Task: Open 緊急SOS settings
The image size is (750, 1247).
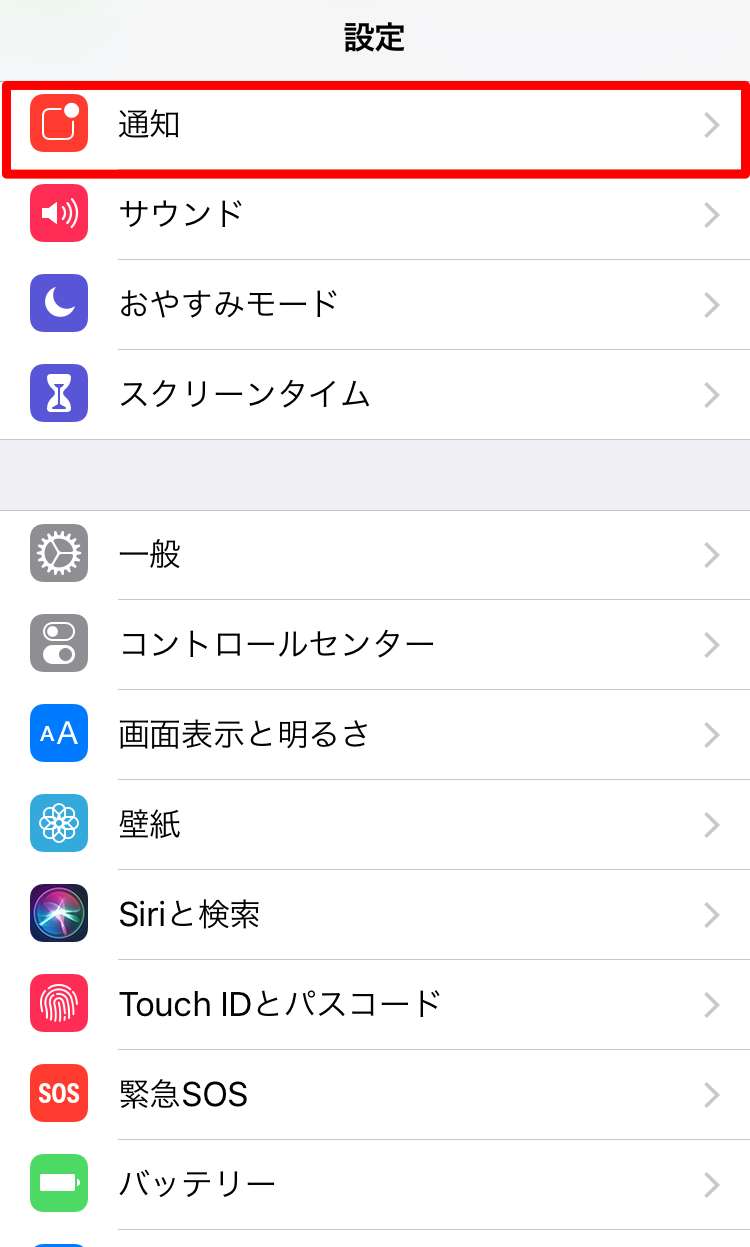Action: (x=375, y=1094)
